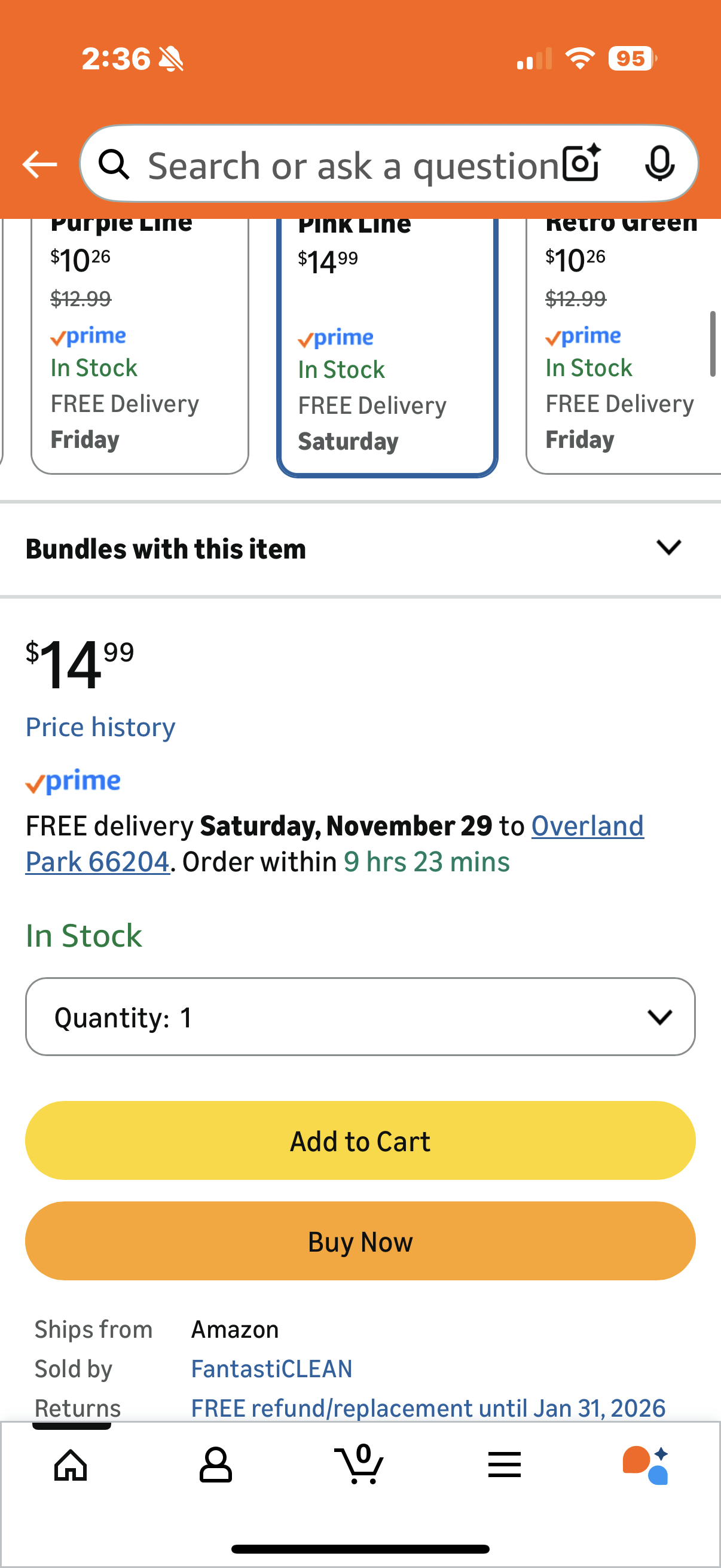View the Price history link
This screenshot has height=1568, width=721.
[99, 726]
